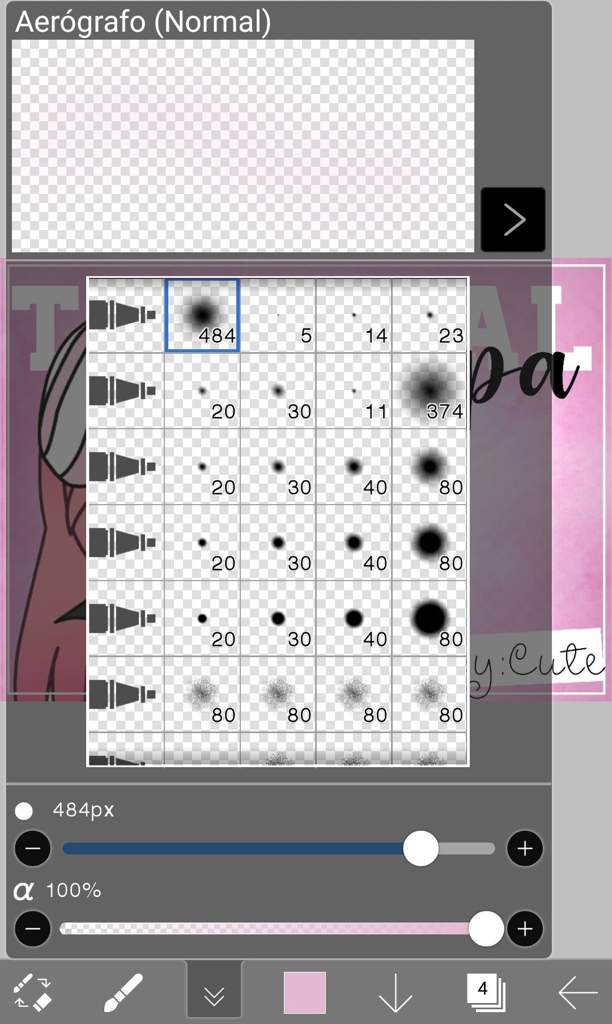
Task: Open the brush and eraser switch tool
Action: point(31,992)
